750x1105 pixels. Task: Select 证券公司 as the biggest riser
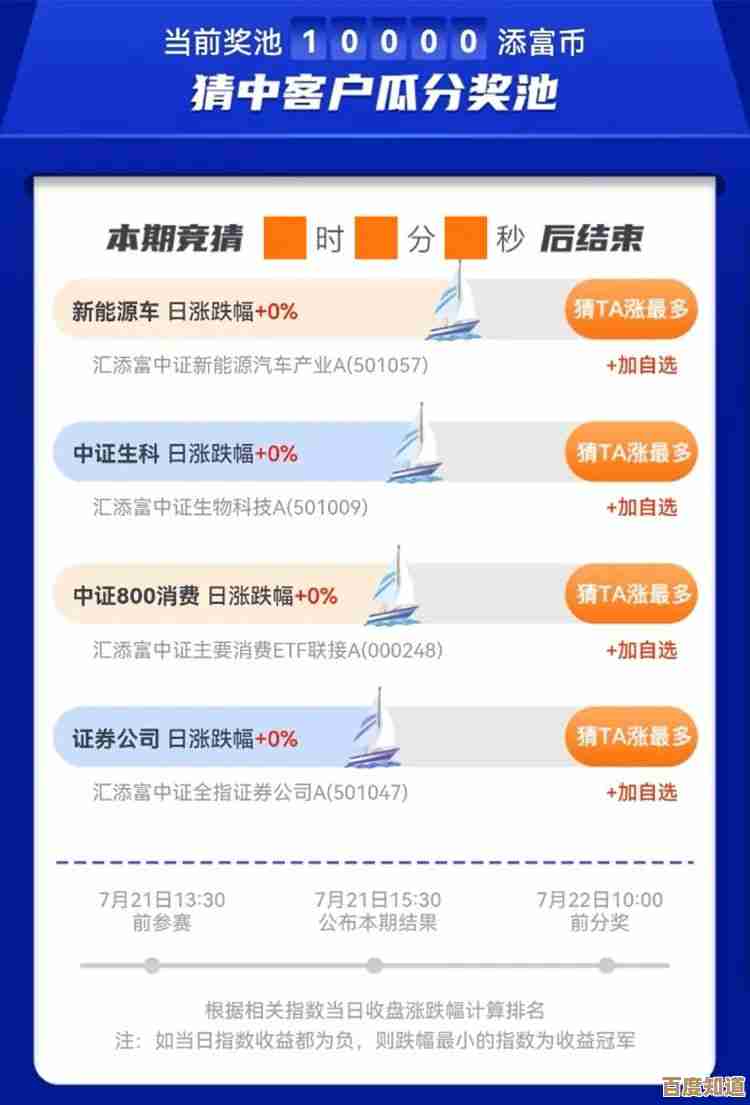(631, 737)
